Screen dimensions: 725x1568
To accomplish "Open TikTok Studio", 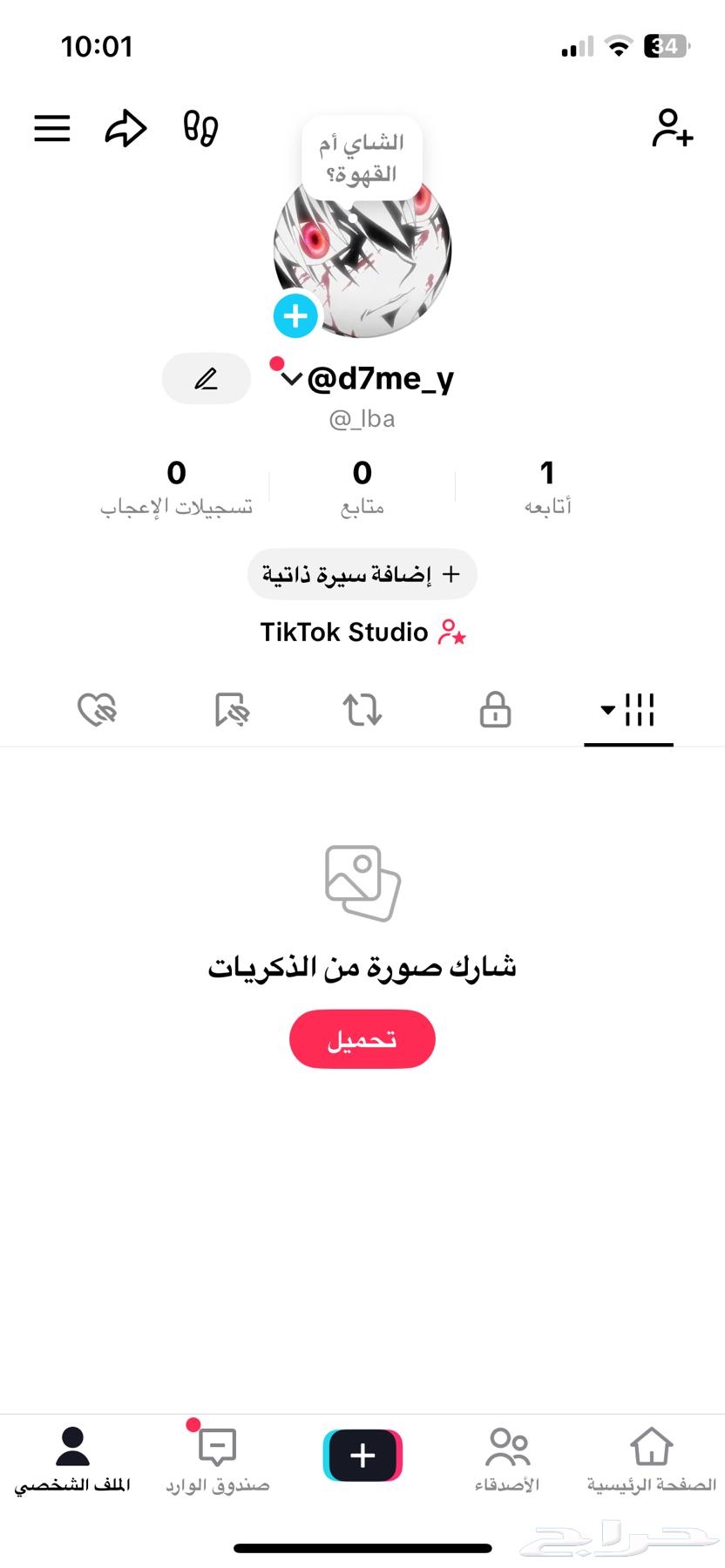I will click(x=362, y=632).
